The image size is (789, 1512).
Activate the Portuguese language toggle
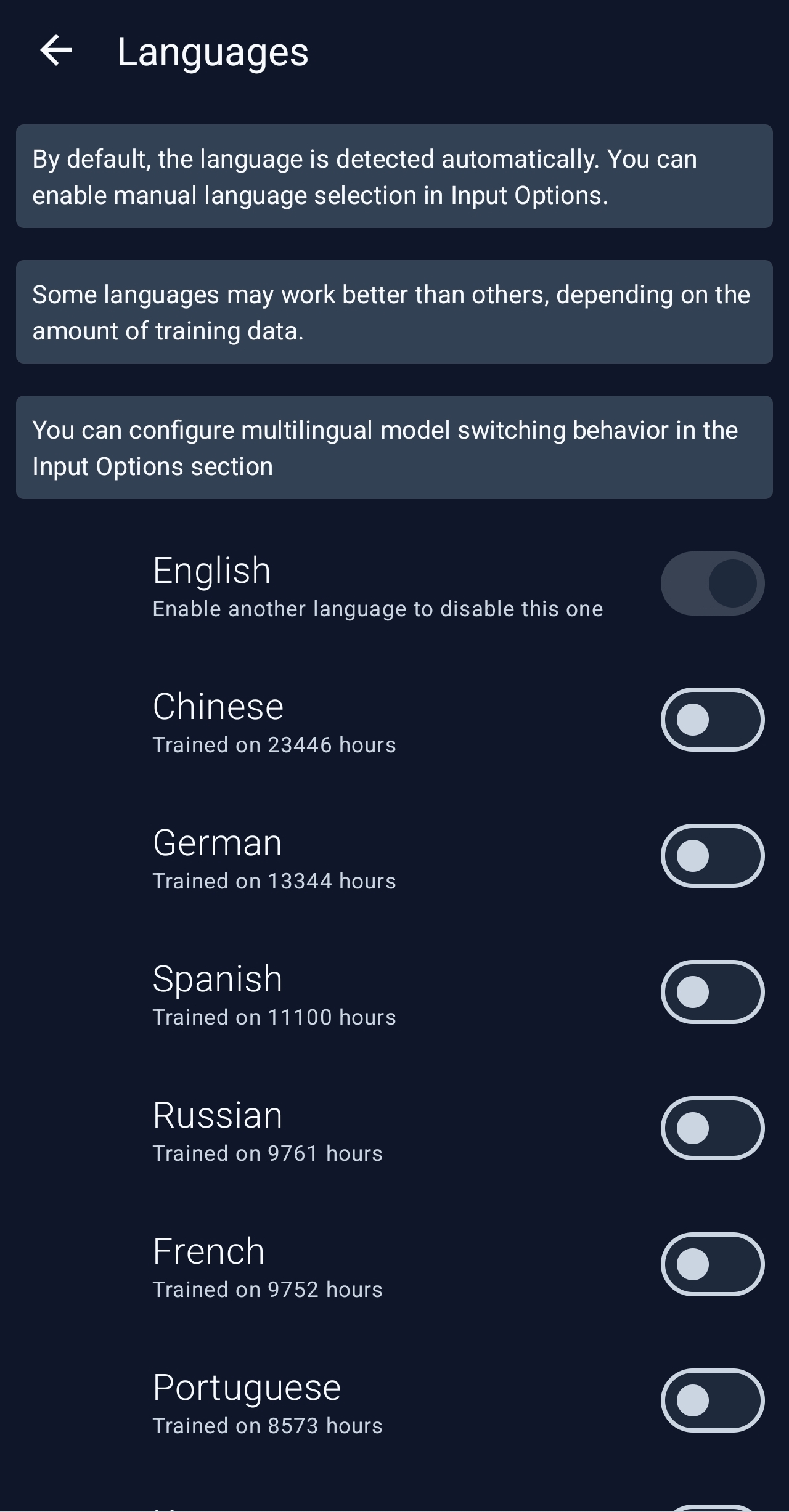[x=713, y=1400]
